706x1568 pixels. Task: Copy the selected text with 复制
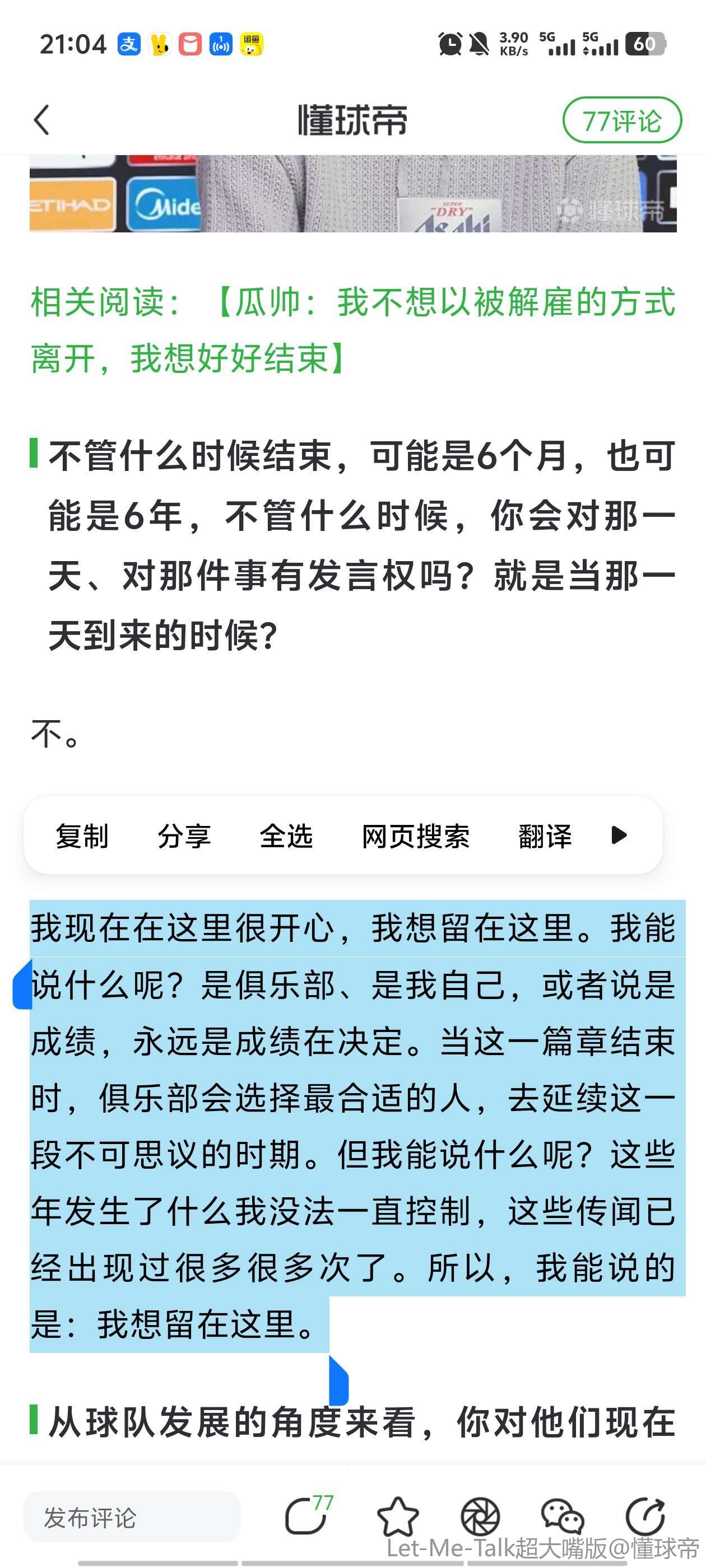pyautogui.click(x=82, y=836)
